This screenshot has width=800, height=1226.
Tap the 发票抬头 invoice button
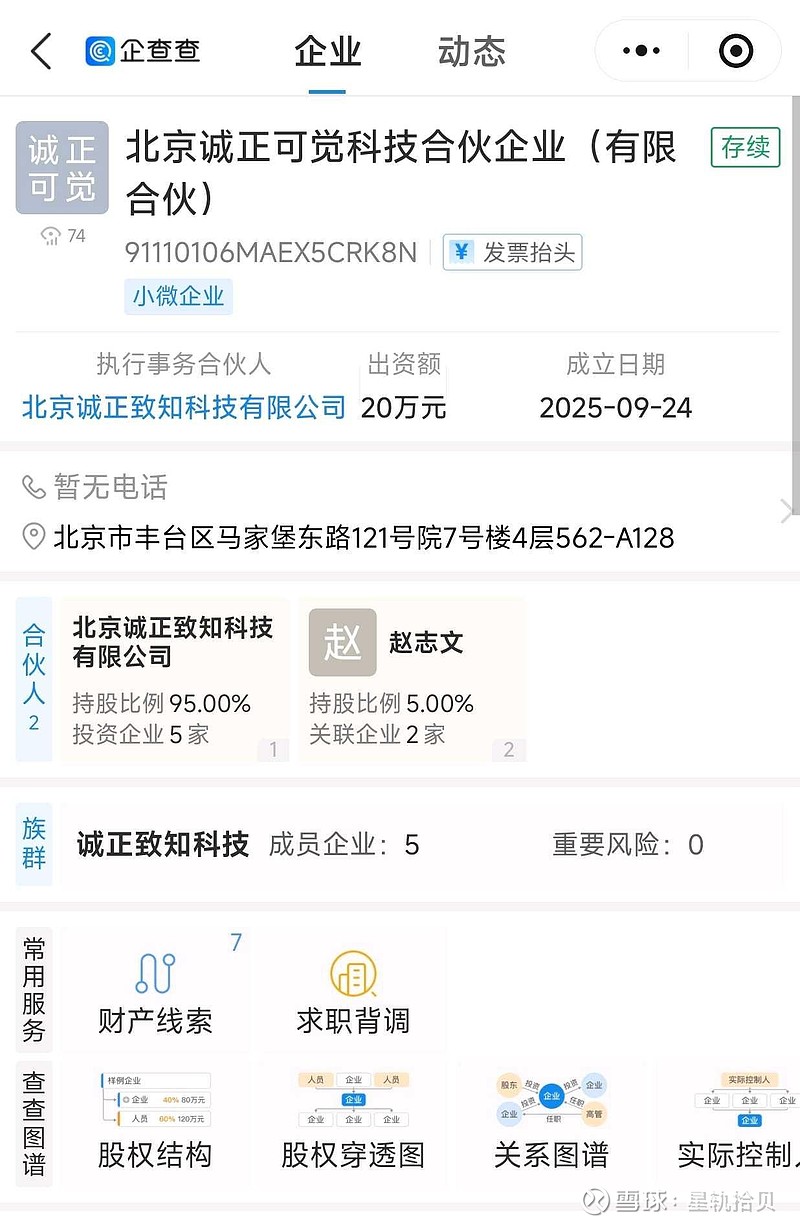click(512, 252)
